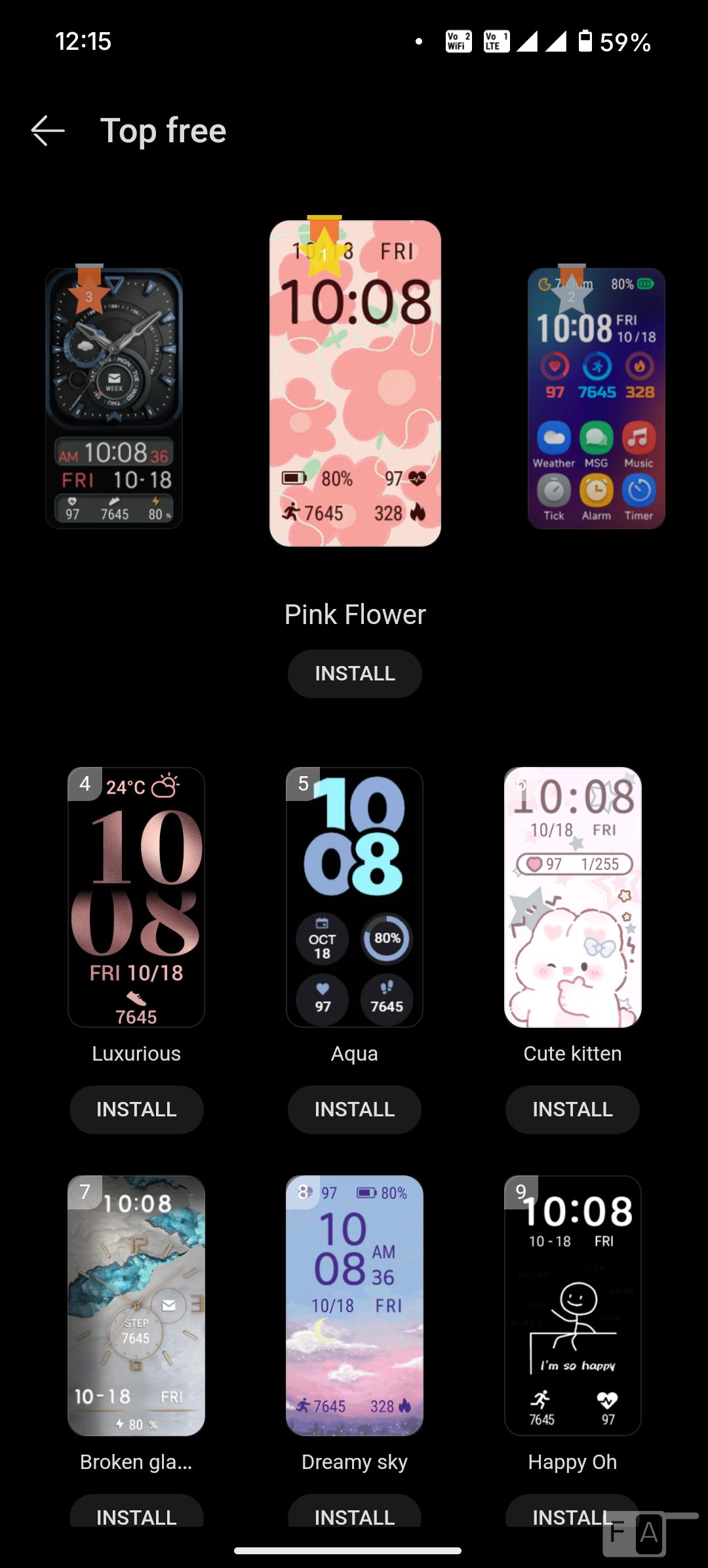Open the third-ranked analog watch face
Image resolution: width=708 pixels, height=1568 pixels.
(114, 398)
